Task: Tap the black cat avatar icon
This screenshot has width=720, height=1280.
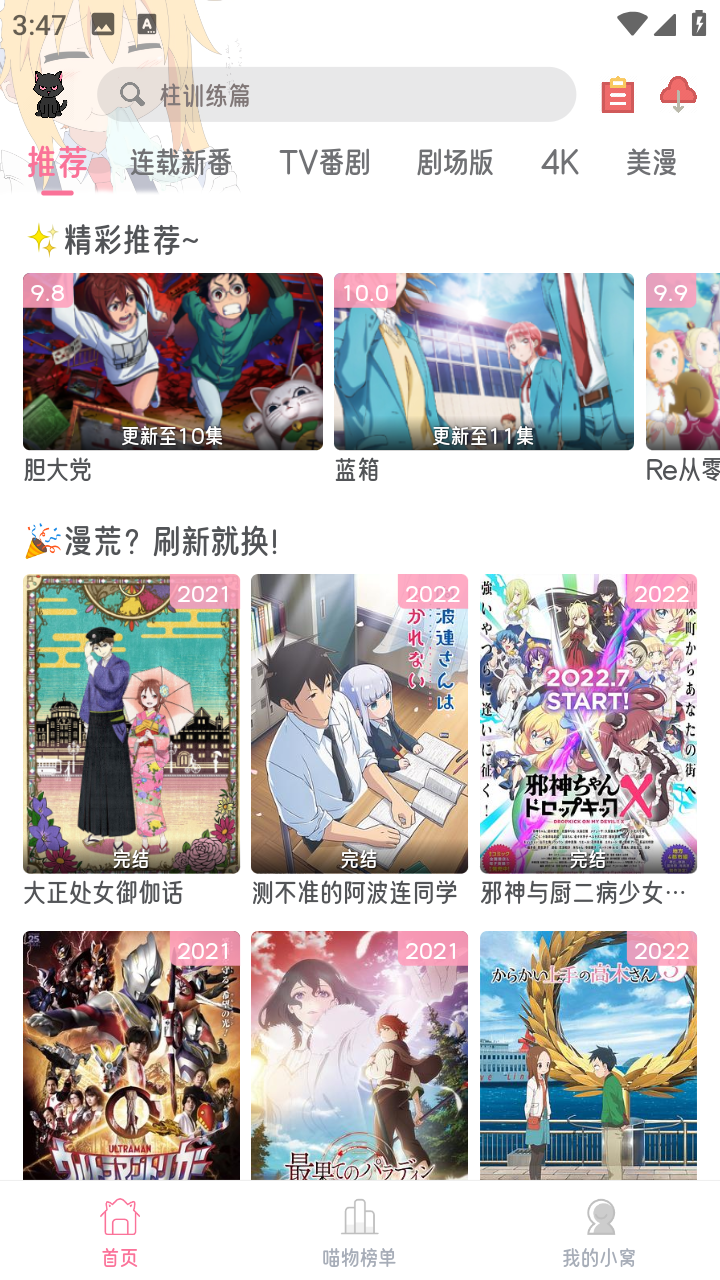Action: (49, 95)
